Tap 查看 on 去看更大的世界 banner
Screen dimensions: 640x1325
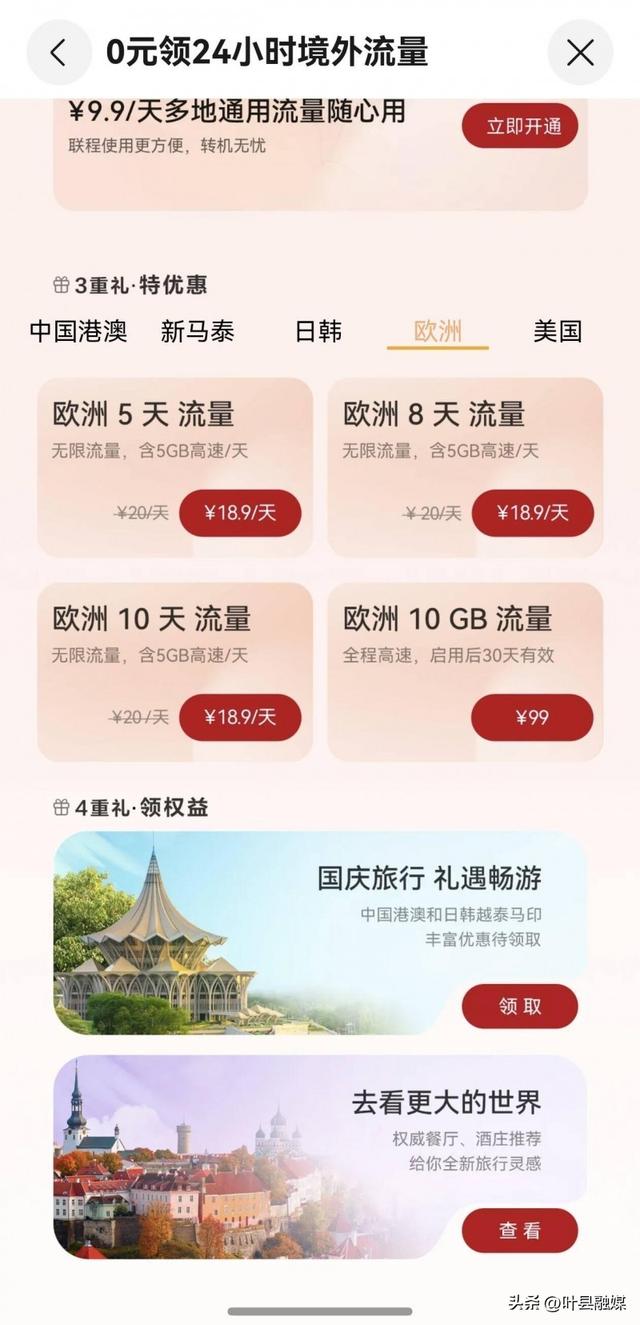519,1230
